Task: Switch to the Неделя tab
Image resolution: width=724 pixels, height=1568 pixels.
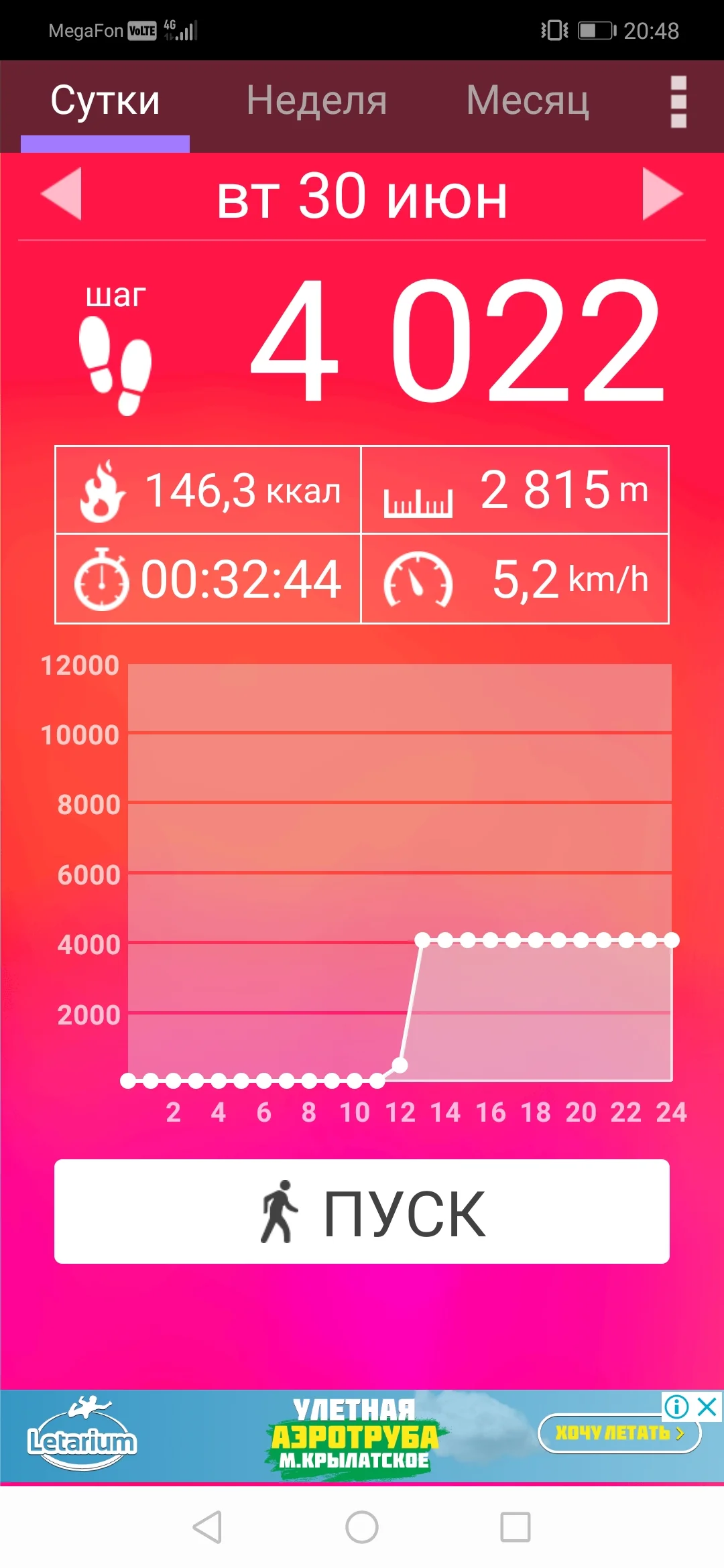Action: point(316,101)
